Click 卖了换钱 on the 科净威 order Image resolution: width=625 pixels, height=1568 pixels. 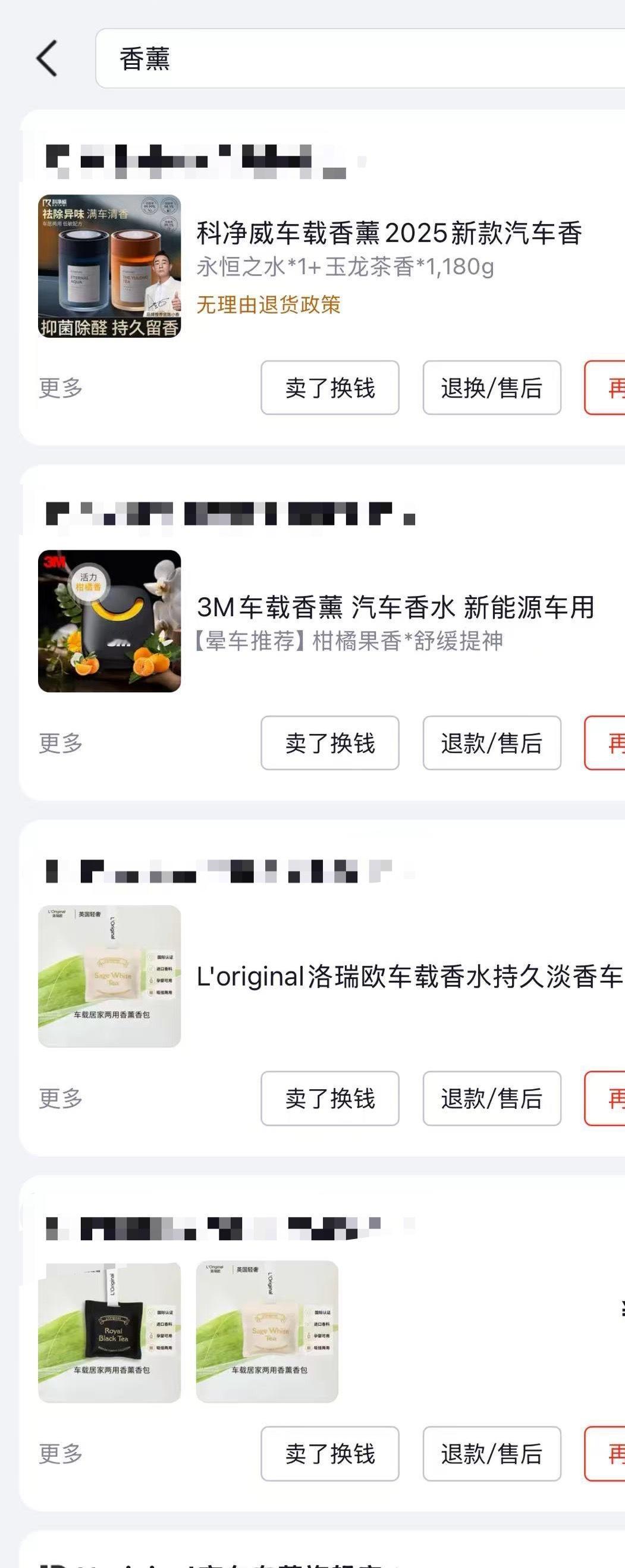click(x=329, y=388)
